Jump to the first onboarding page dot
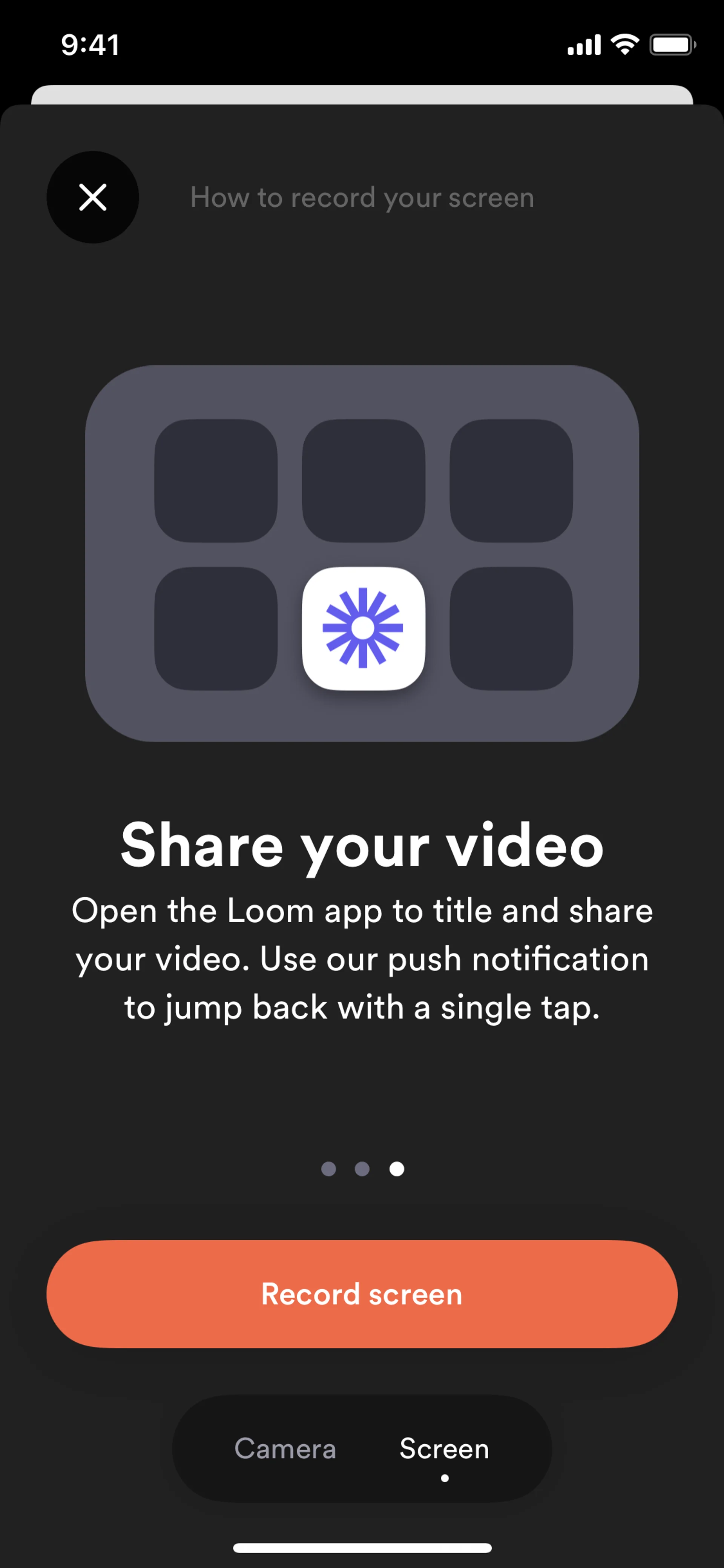This screenshot has width=724, height=1568. (328, 1169)
